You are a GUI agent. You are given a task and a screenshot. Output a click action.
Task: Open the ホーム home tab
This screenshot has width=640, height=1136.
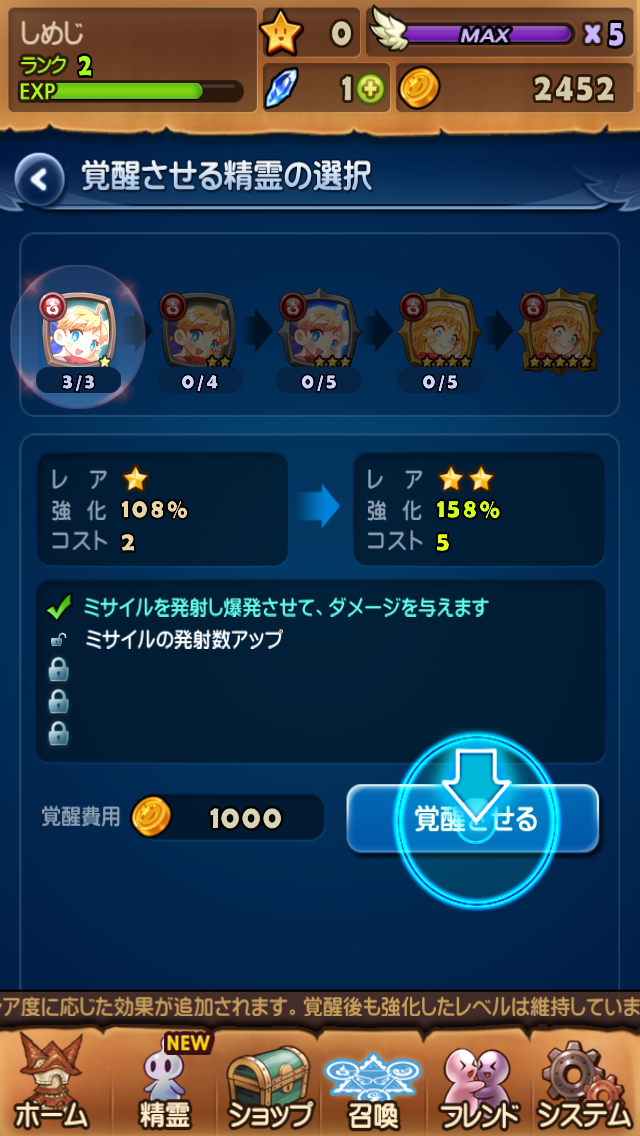pyautogui.click(x=48, y=1080)
